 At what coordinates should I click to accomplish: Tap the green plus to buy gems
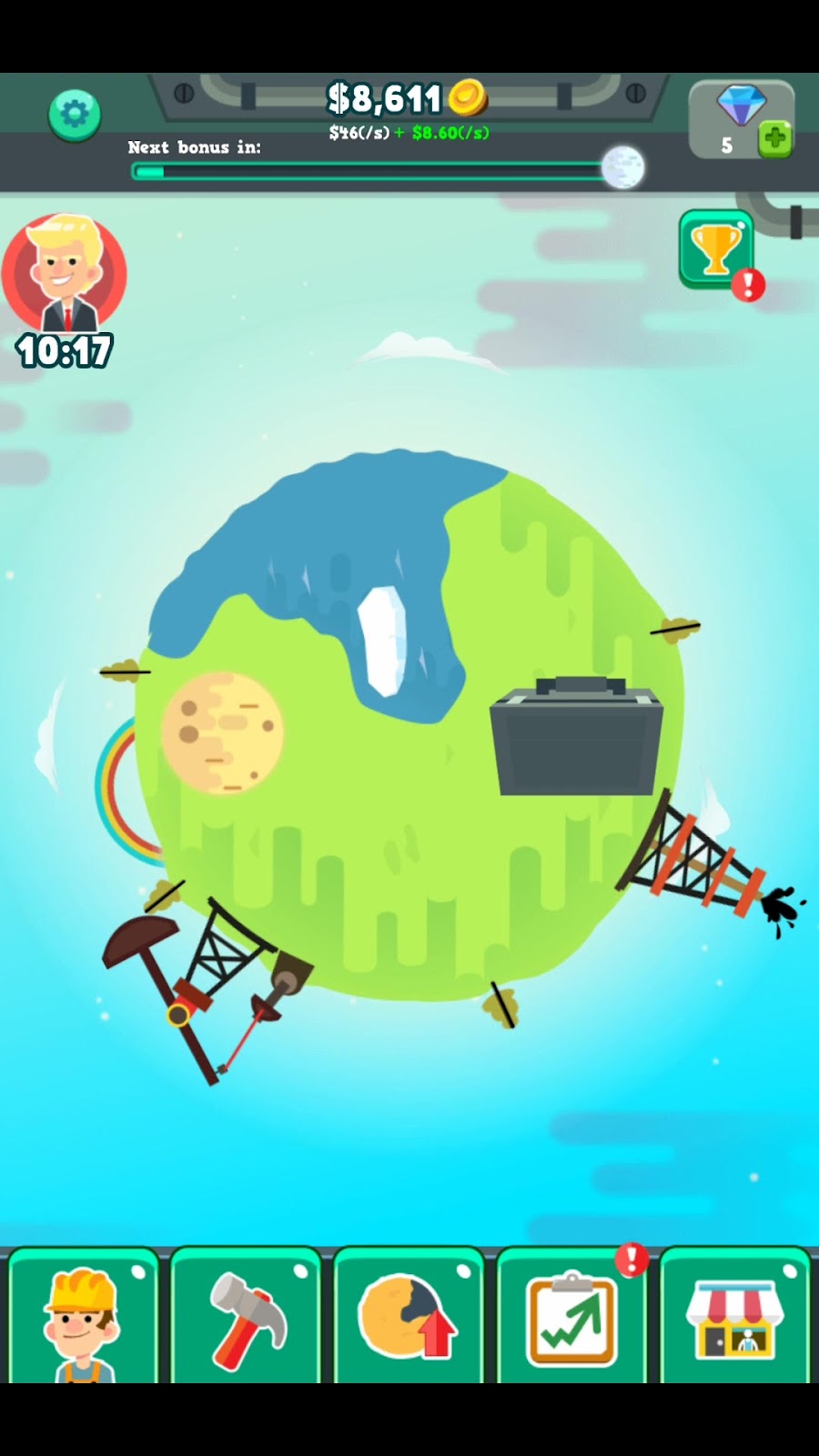coord(774,139)
